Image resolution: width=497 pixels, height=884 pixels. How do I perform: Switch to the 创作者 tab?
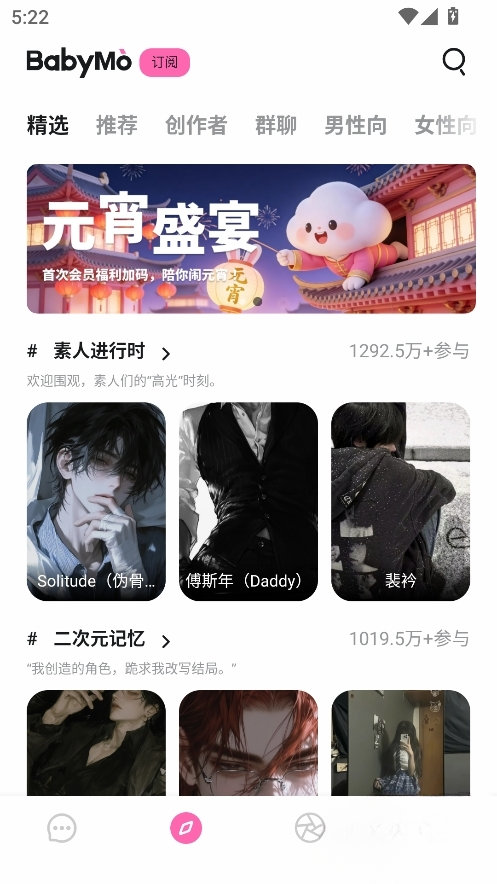click(x=196, y=125)
